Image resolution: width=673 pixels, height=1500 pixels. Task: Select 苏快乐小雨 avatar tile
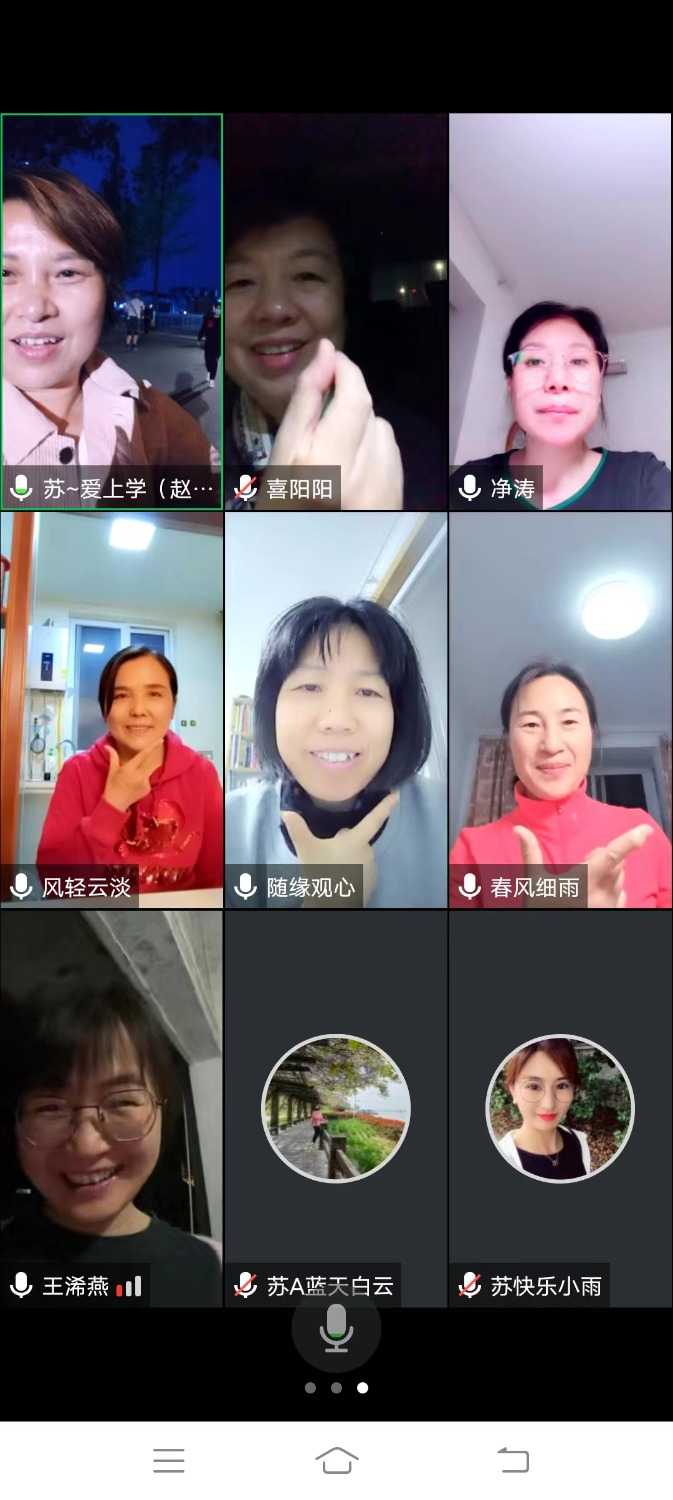coord(560,1108)
